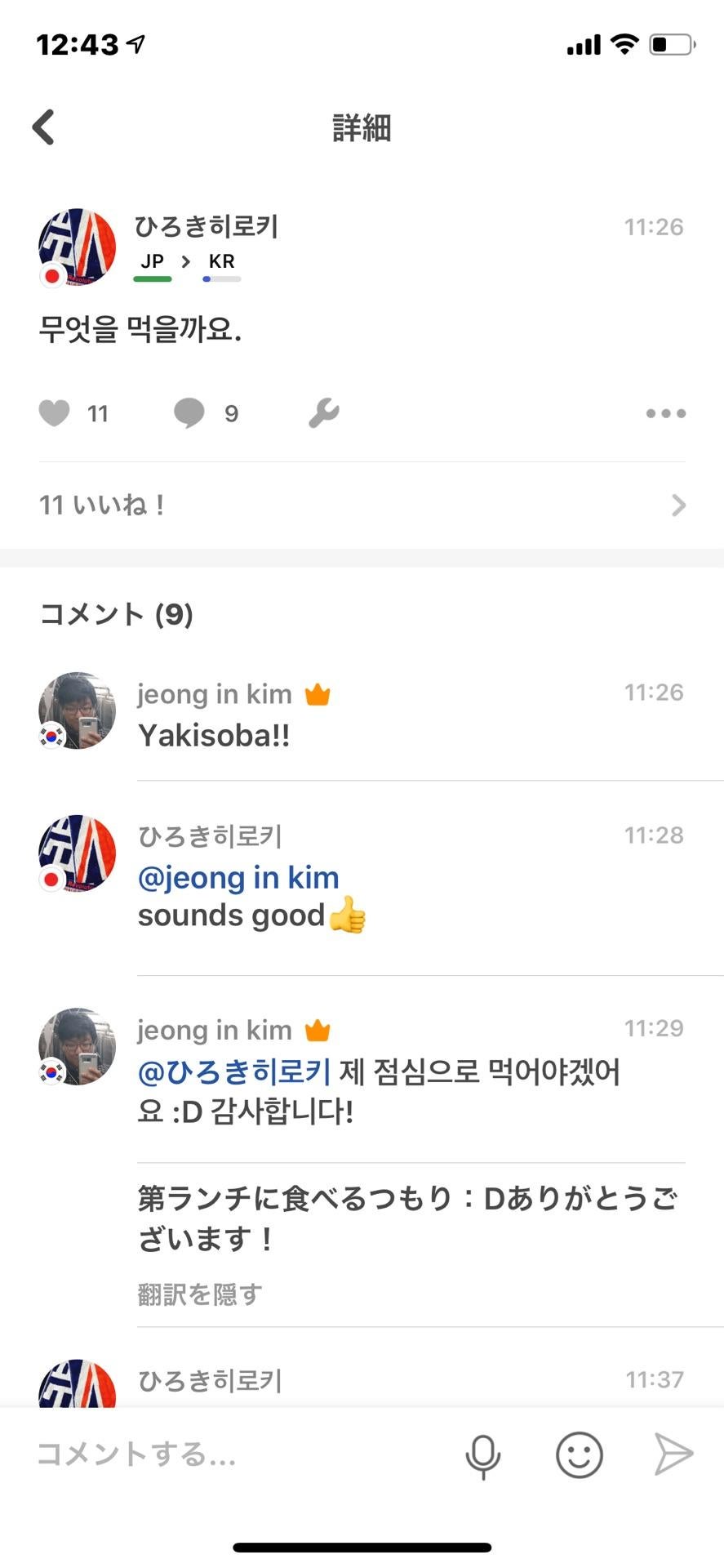Image resolution: width=724 pixels, height=1568 pixels.
Task: Tap the @ひろきㅎ로키 mention link
Action: pos(234,1071)
